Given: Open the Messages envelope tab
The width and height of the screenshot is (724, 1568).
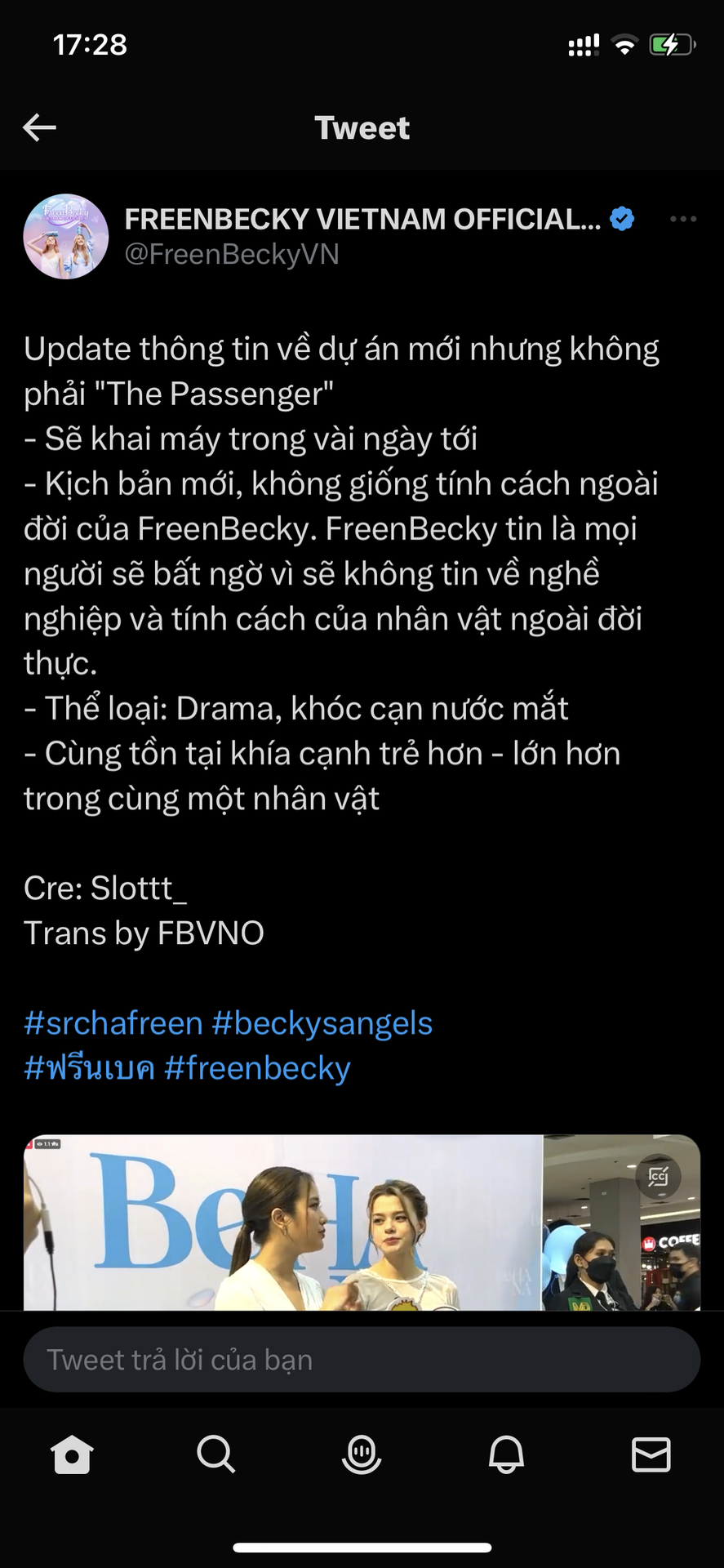Looking at the screenshot, I should coord(651,1454).
